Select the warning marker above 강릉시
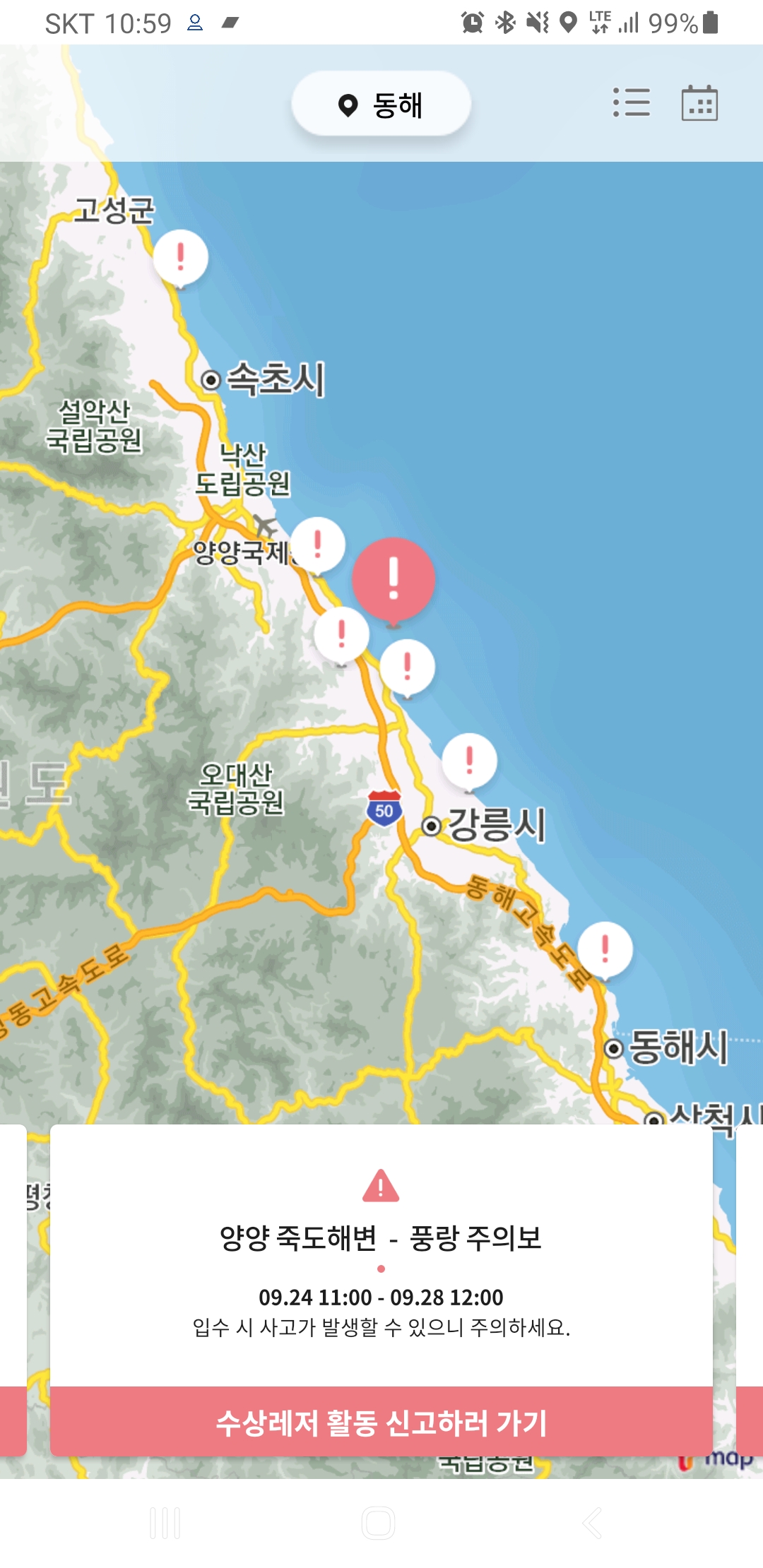 pos(469,760)
